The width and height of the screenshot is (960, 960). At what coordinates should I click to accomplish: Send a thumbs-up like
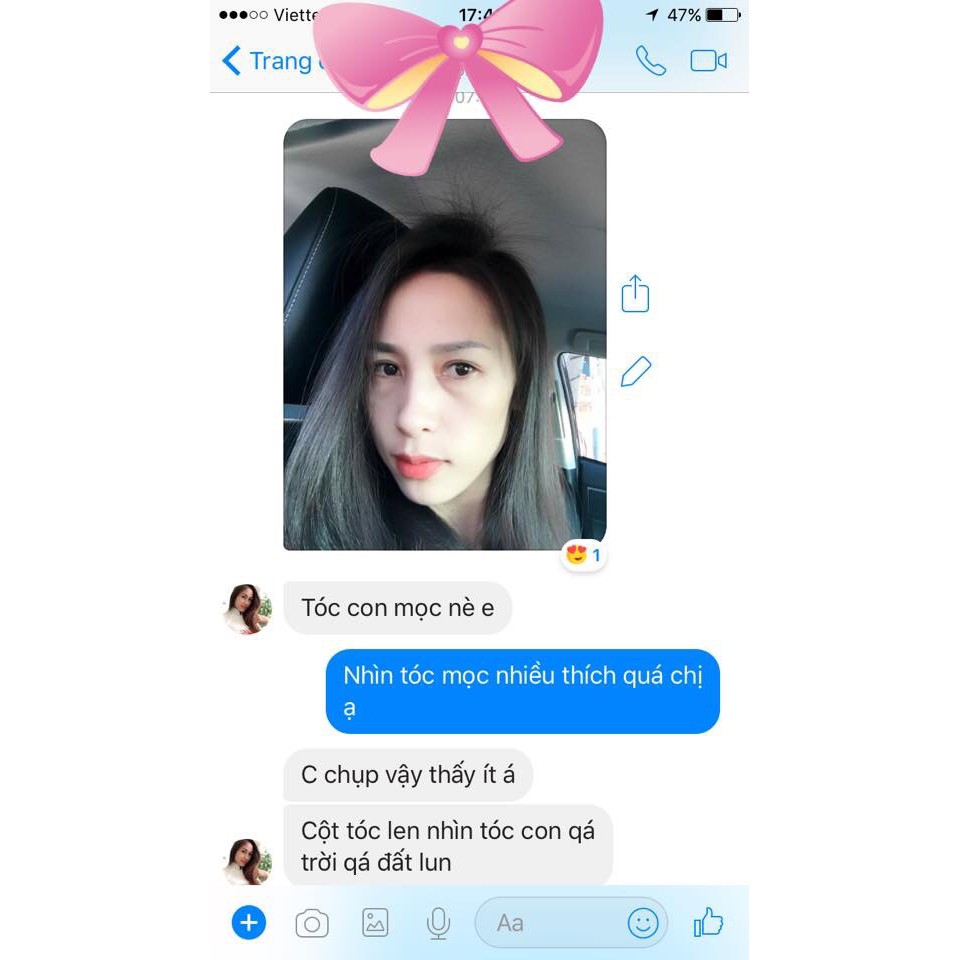coord(708,922)
